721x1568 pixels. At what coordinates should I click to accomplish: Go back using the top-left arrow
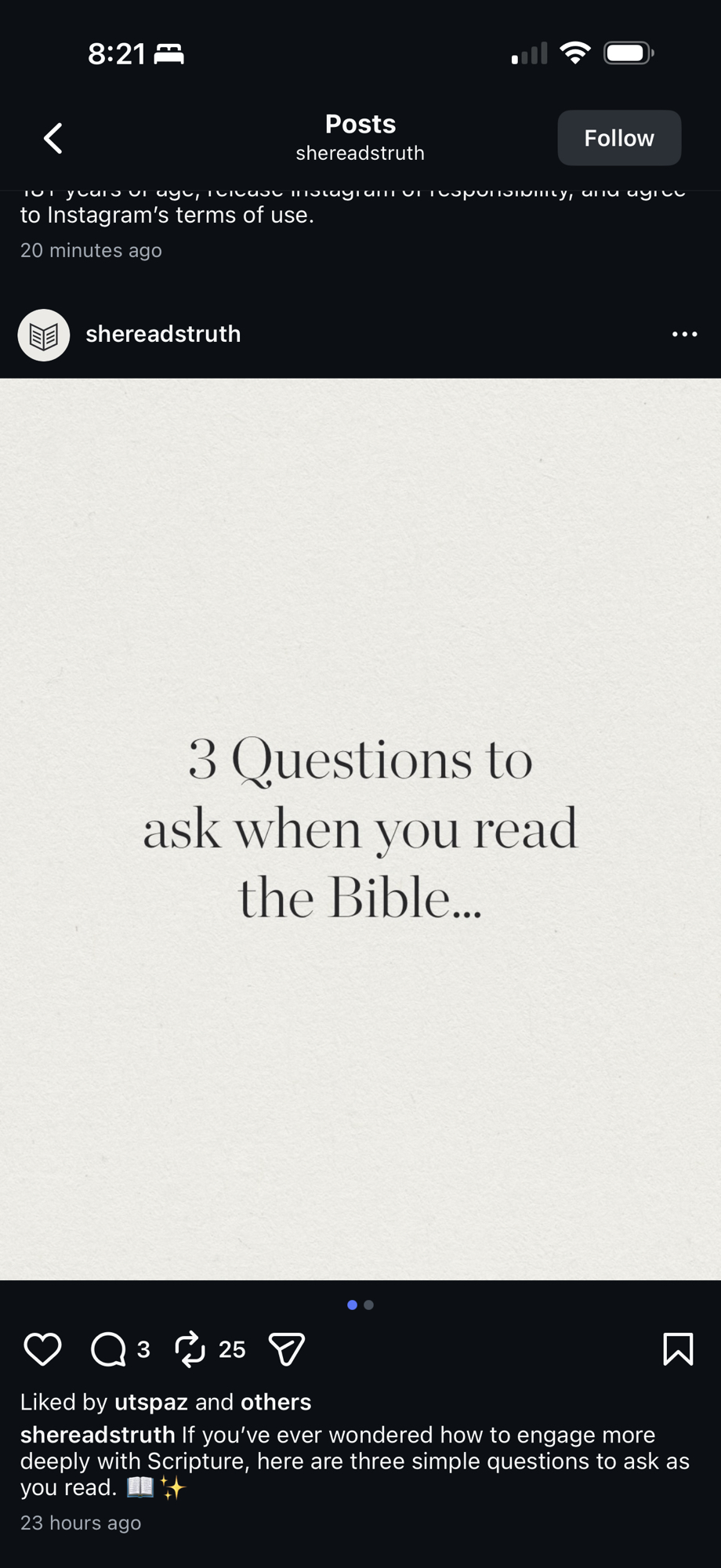point(53,138)
